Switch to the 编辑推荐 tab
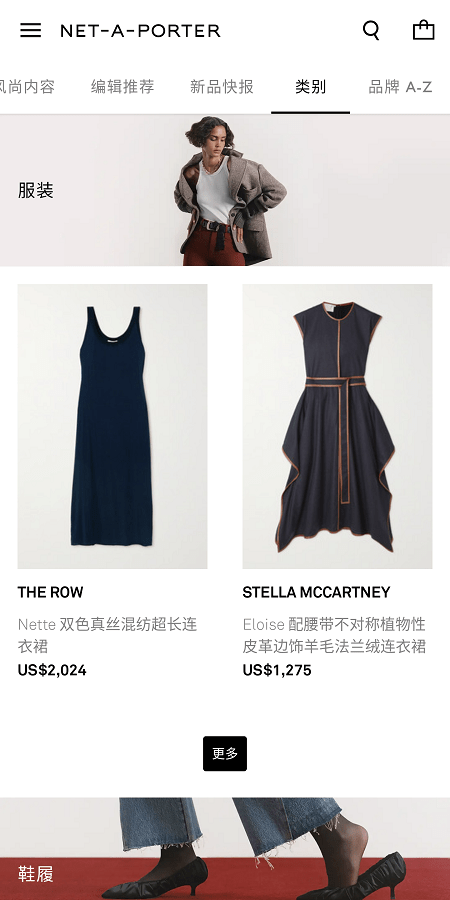 122,87
